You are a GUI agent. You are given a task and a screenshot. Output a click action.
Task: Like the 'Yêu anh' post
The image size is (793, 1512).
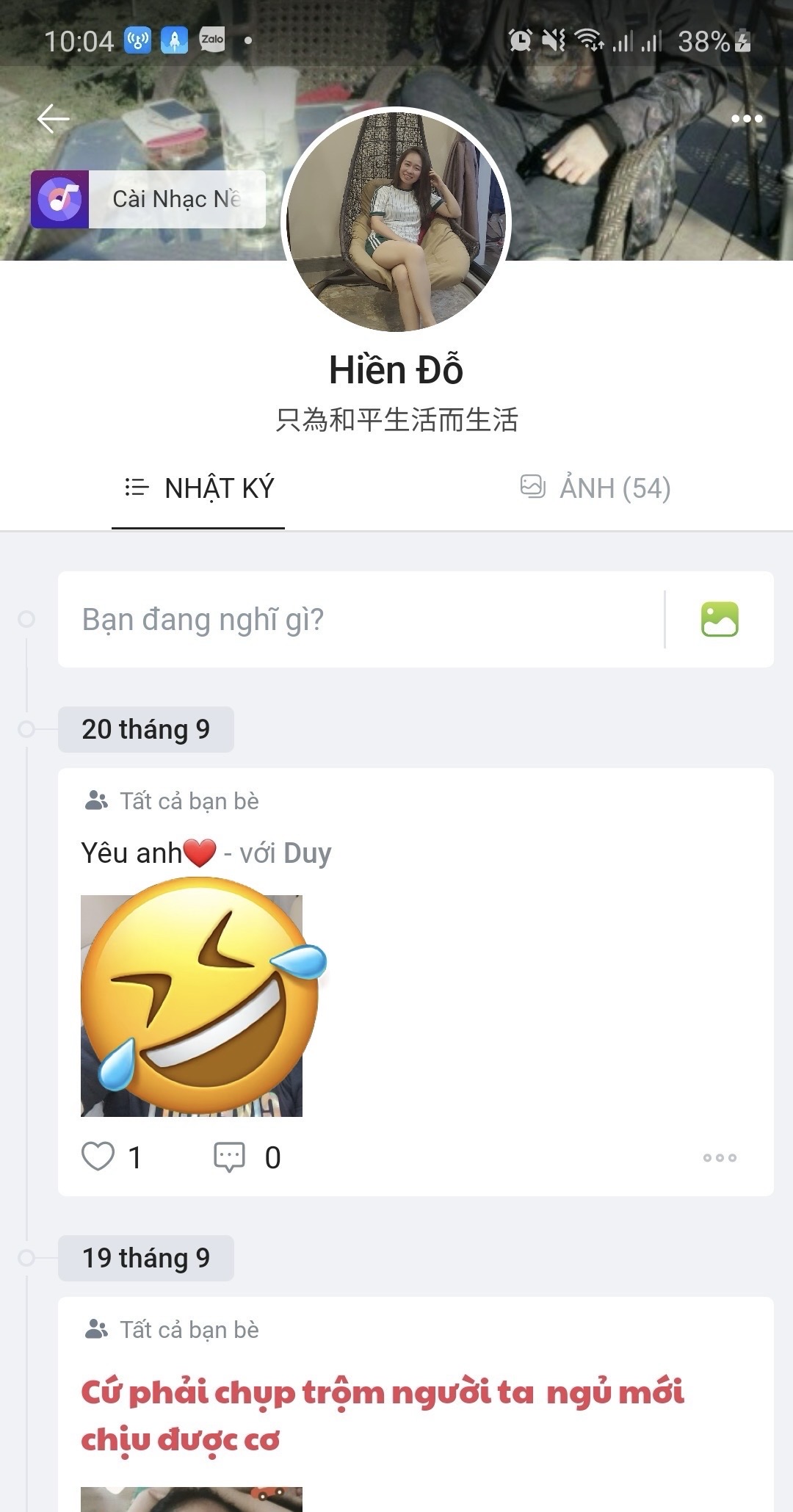point(98,1157)
